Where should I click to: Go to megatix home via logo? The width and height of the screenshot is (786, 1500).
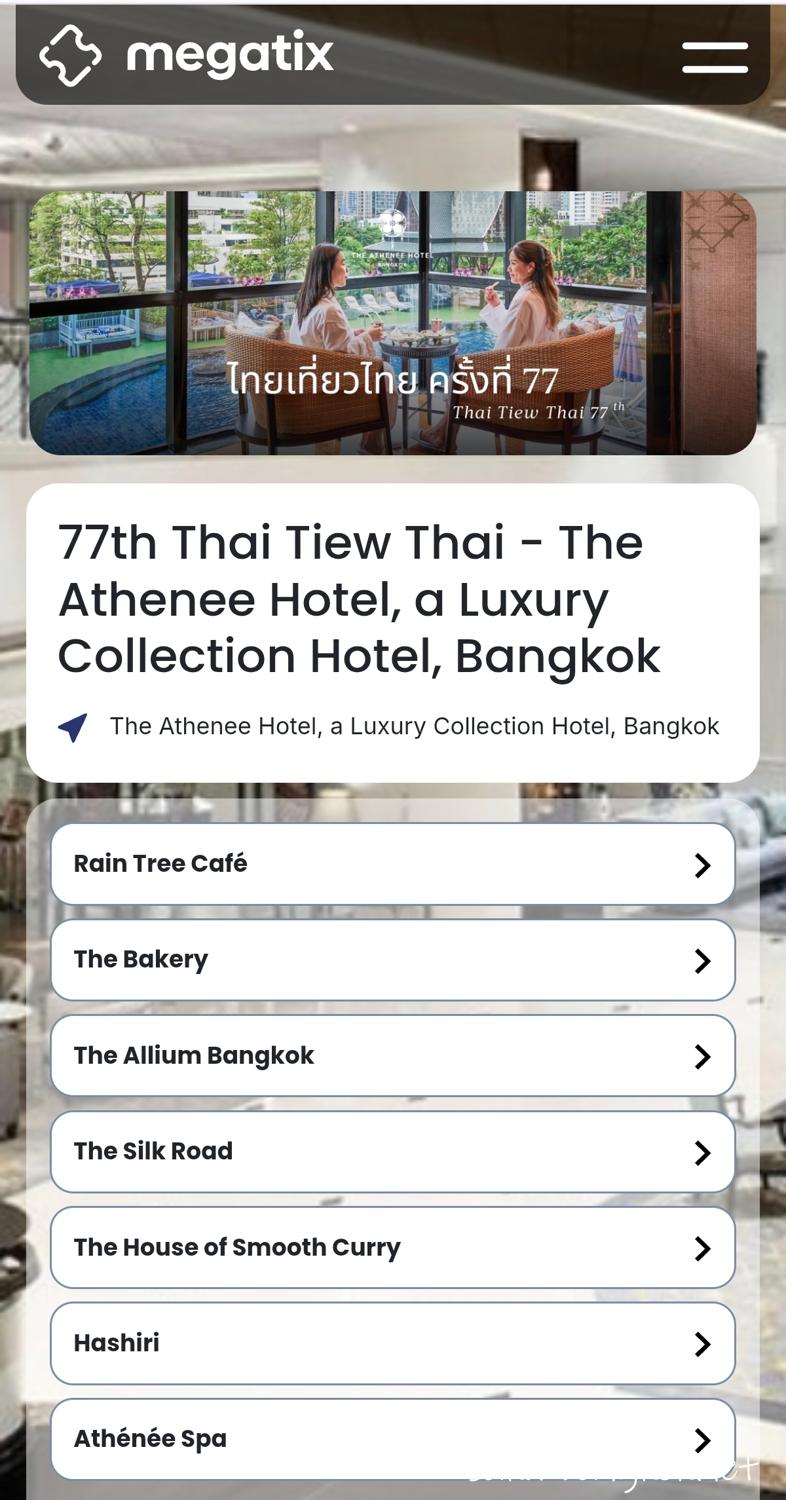click(x=186, y=55)
